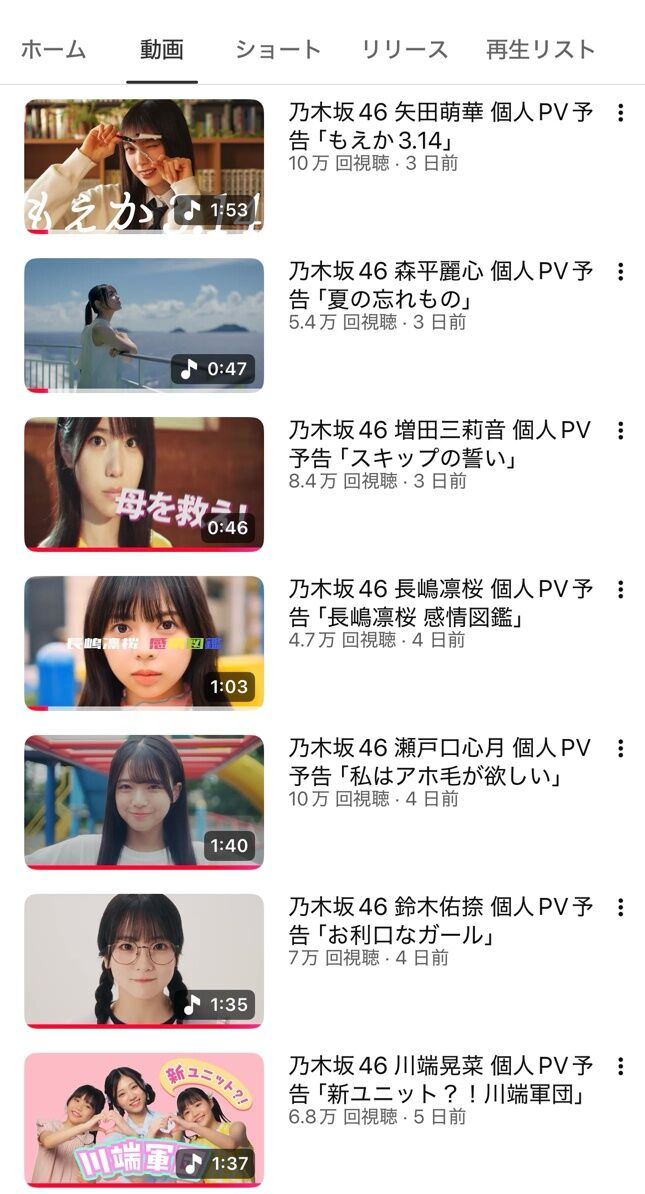Switch to the ホーム tab
The width and height of the screenshot is (645, 1194).
(53, 49)
